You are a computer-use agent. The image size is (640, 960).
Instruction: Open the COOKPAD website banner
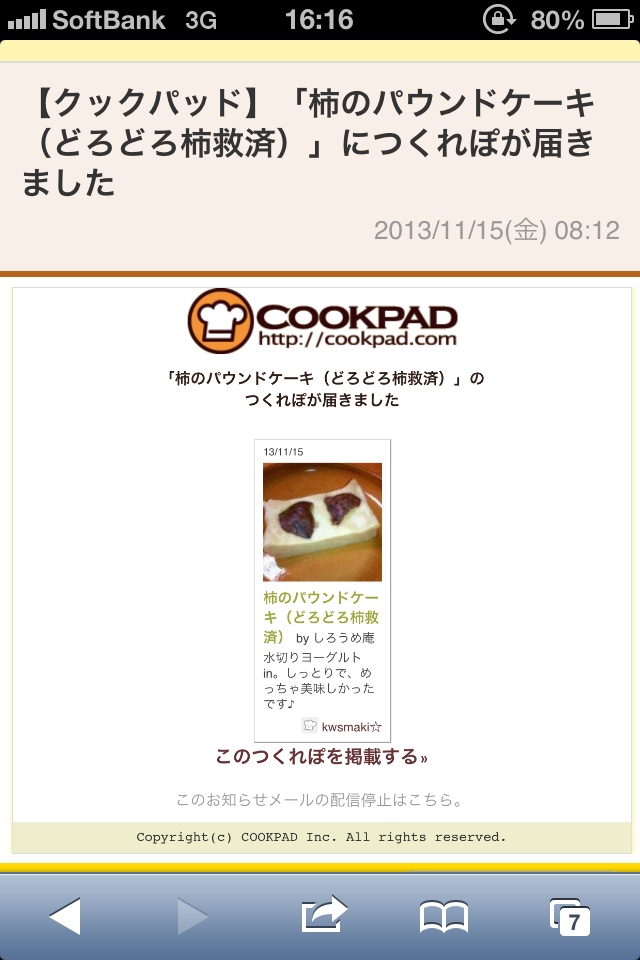click(322, 320)
